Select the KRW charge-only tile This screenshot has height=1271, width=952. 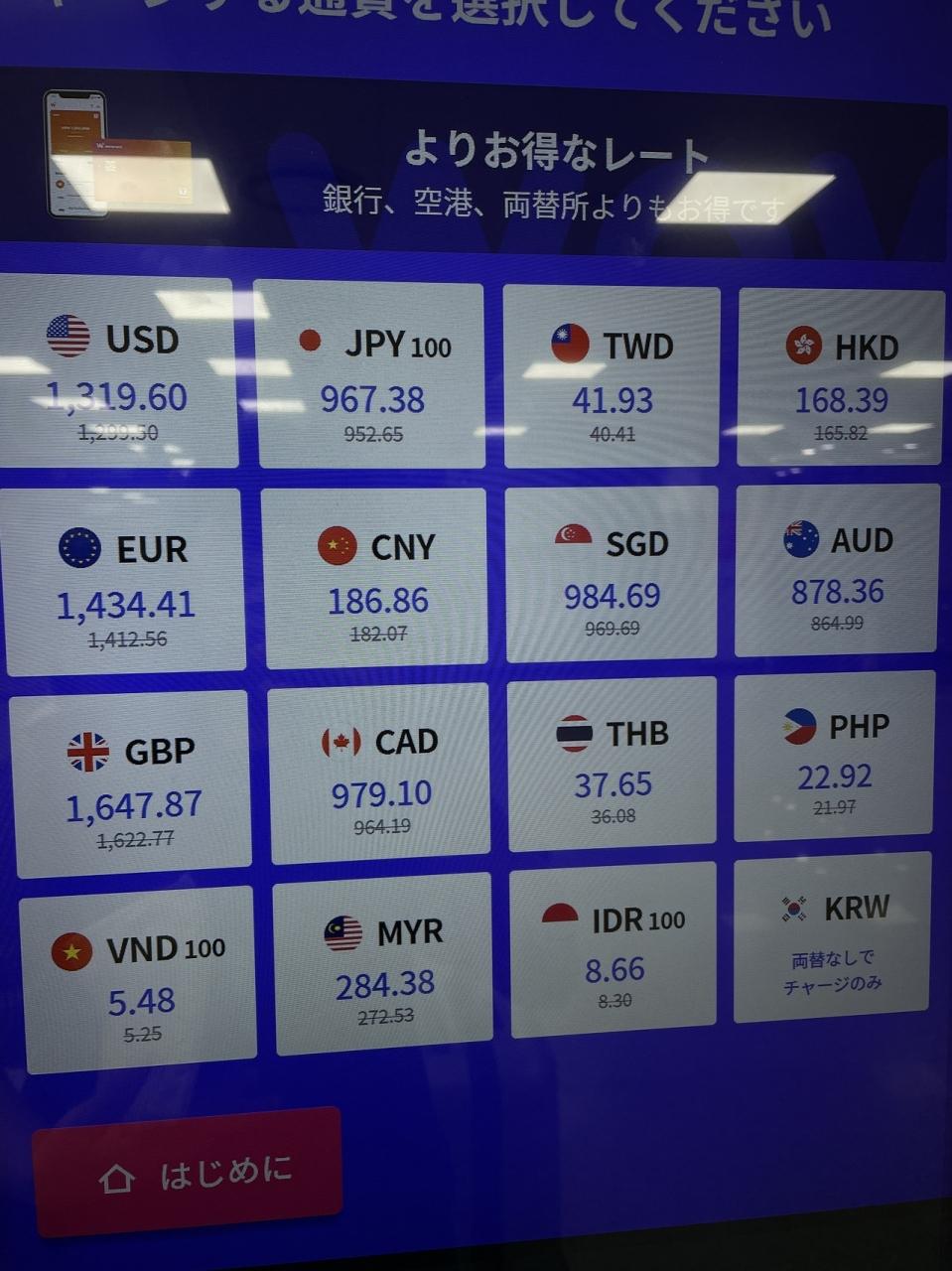pyautogui.click(x=832, y=937)
